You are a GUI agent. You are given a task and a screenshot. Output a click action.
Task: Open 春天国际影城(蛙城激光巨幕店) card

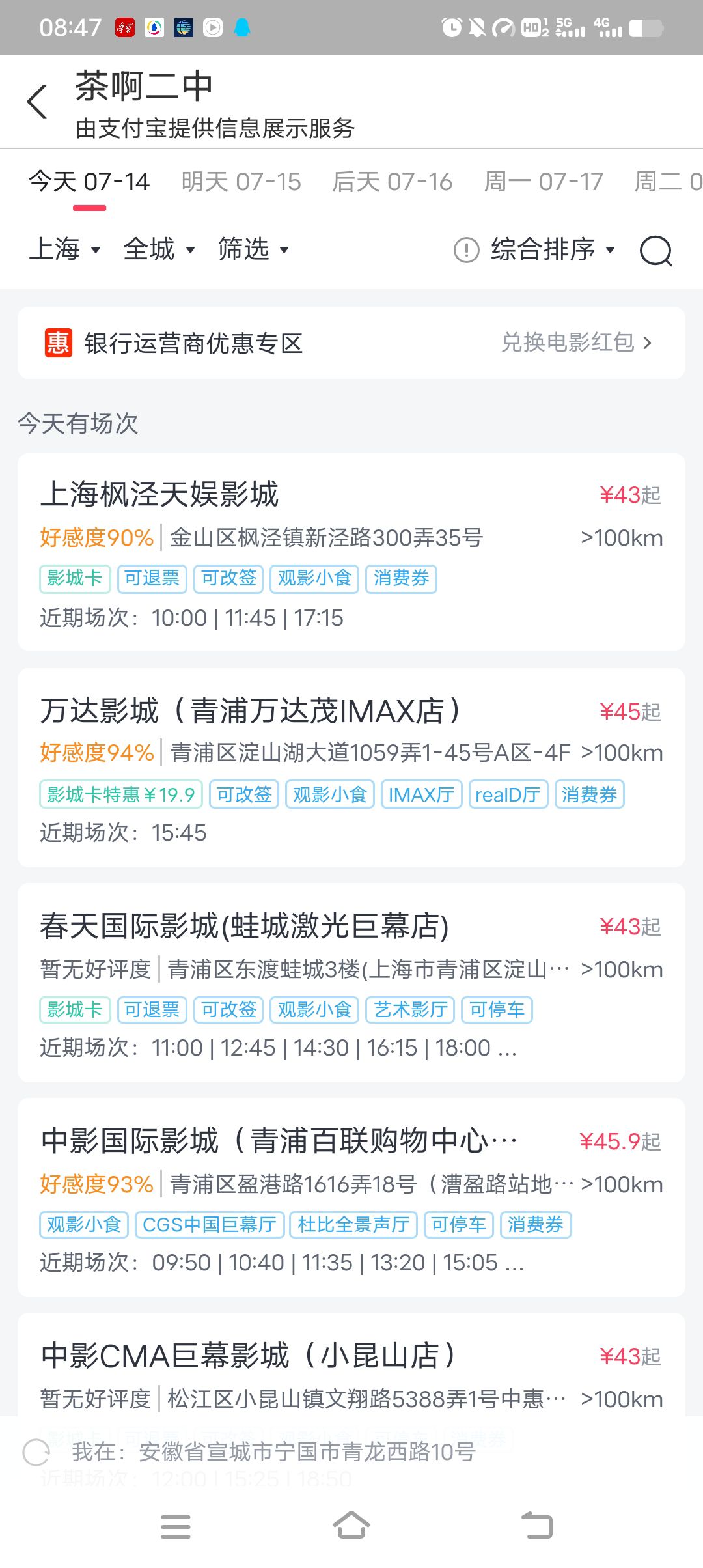pos(351,983)
